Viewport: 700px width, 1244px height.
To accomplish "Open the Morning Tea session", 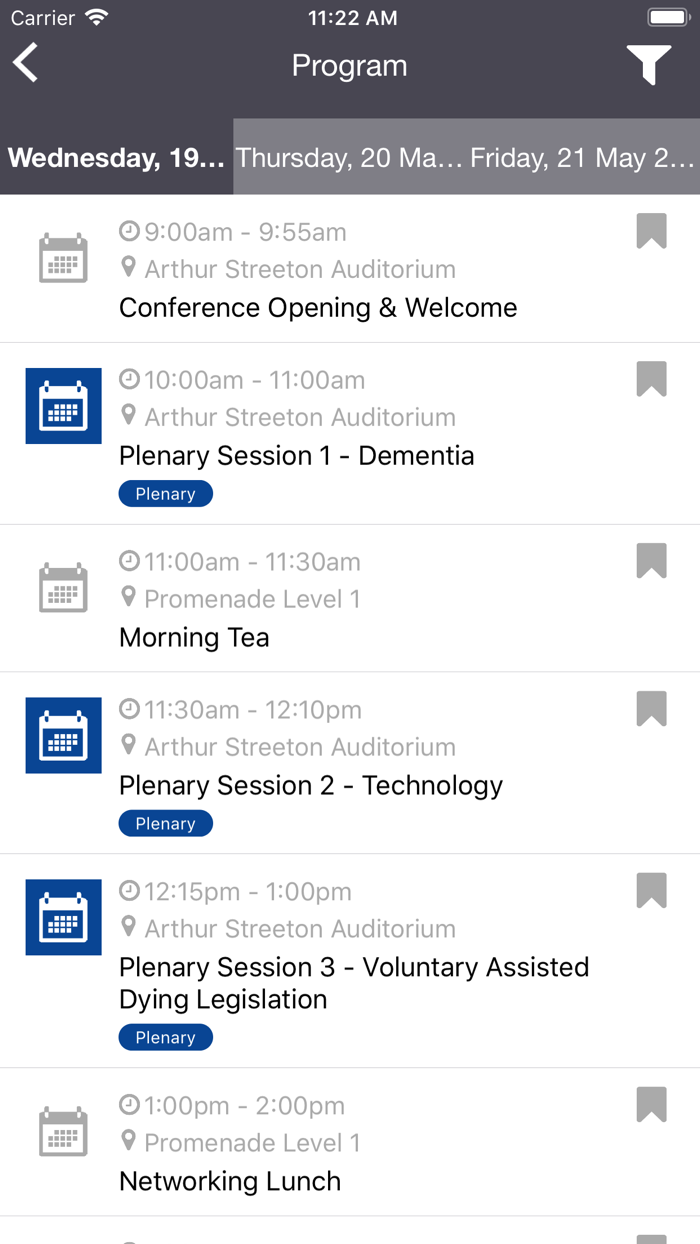I will click(194, 637).
